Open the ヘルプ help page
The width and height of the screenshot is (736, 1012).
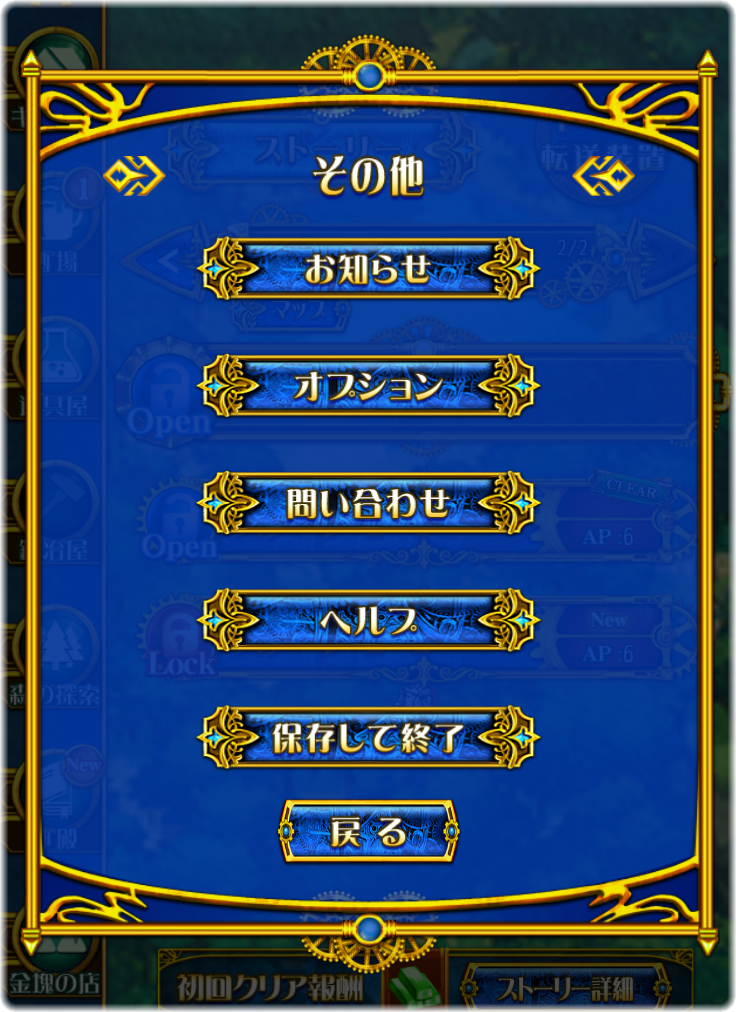pos(368,620)
